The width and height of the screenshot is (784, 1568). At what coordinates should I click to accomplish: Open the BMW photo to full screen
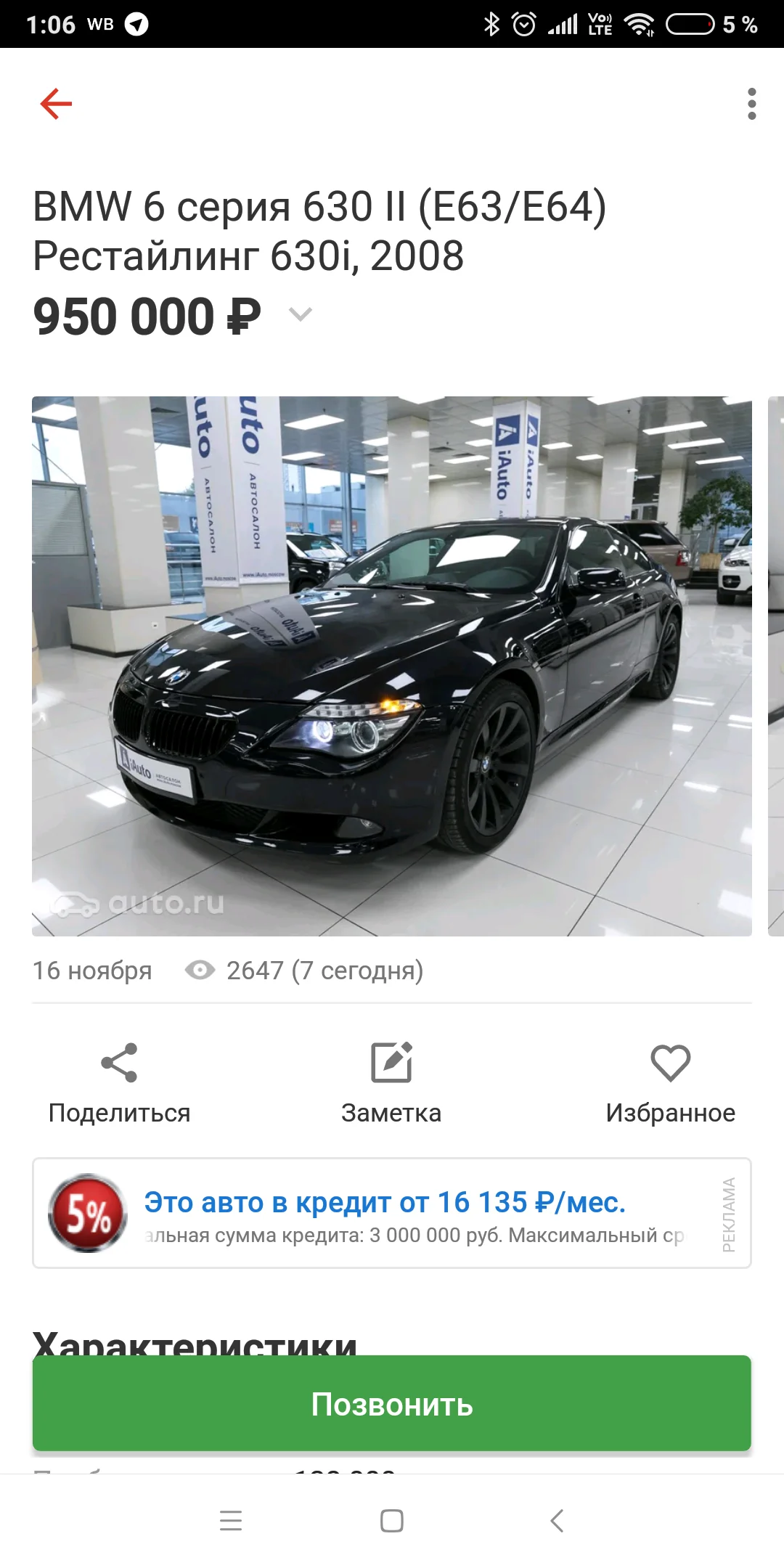[392, 664]
